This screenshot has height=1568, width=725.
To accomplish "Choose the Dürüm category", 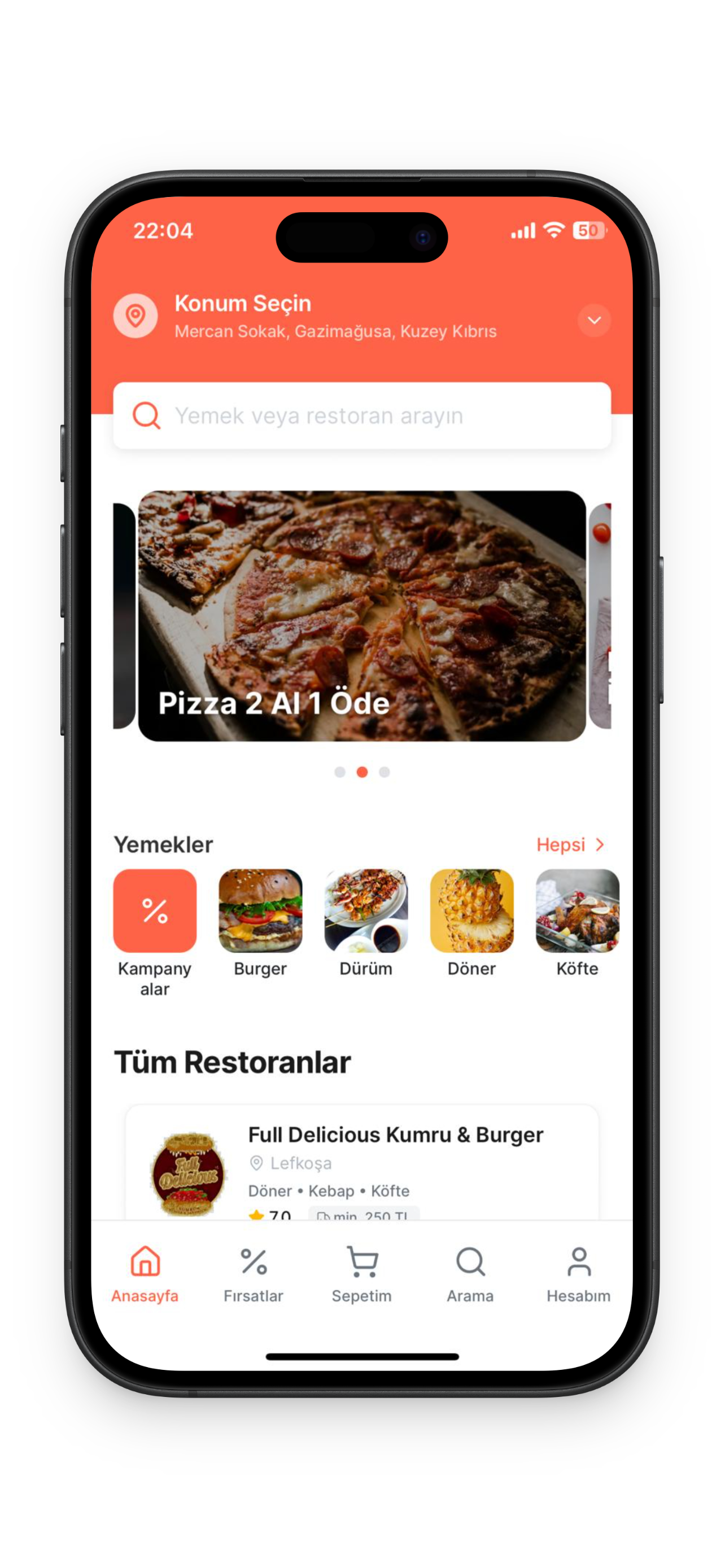I will (x=366, y=910).
